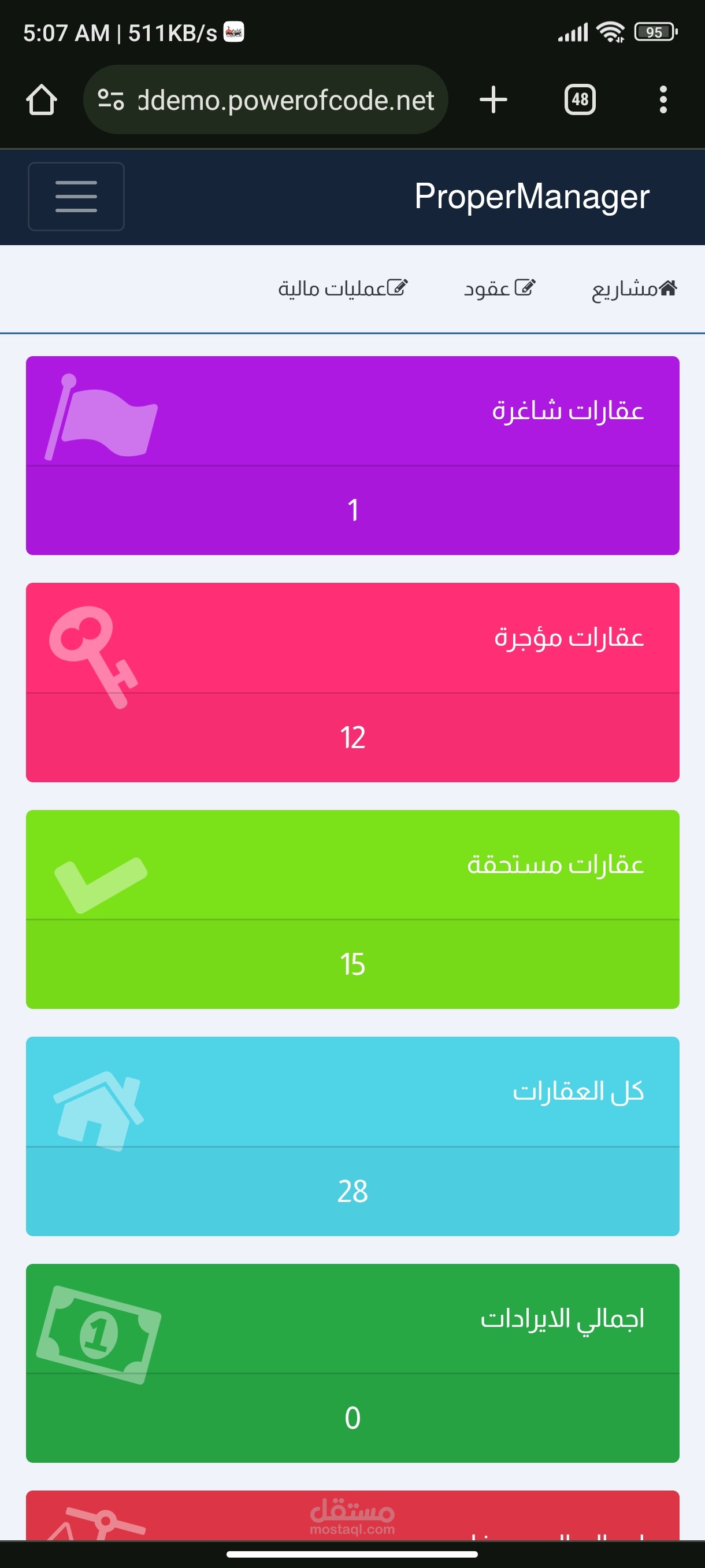The height and width of the screenshot is (1568, 705).
Task: Open the hamburger navigation menu
Action: (x=76, y=197)
